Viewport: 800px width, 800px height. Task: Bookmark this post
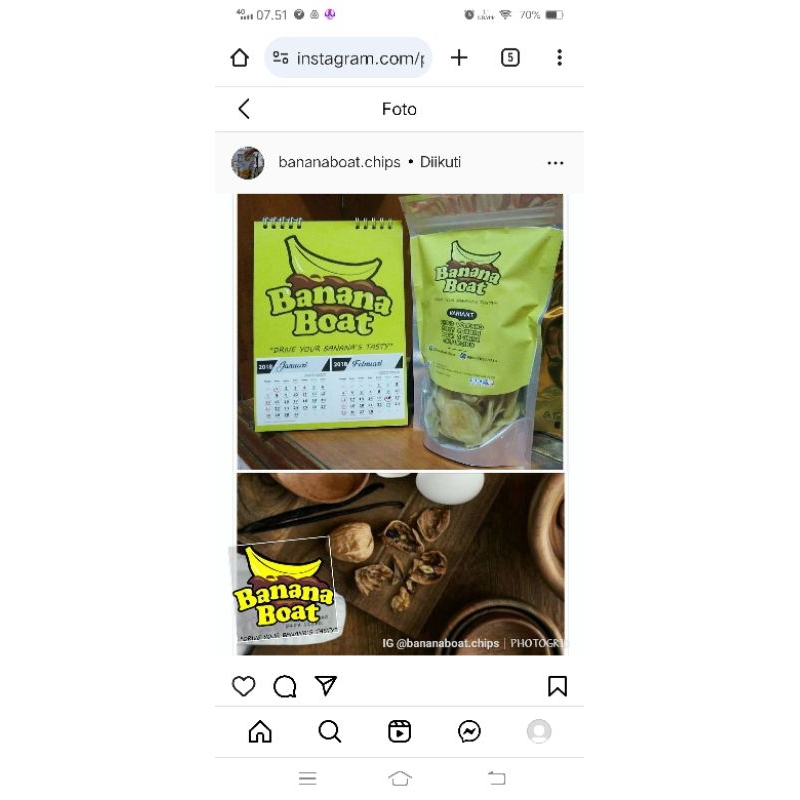(557, 686)
